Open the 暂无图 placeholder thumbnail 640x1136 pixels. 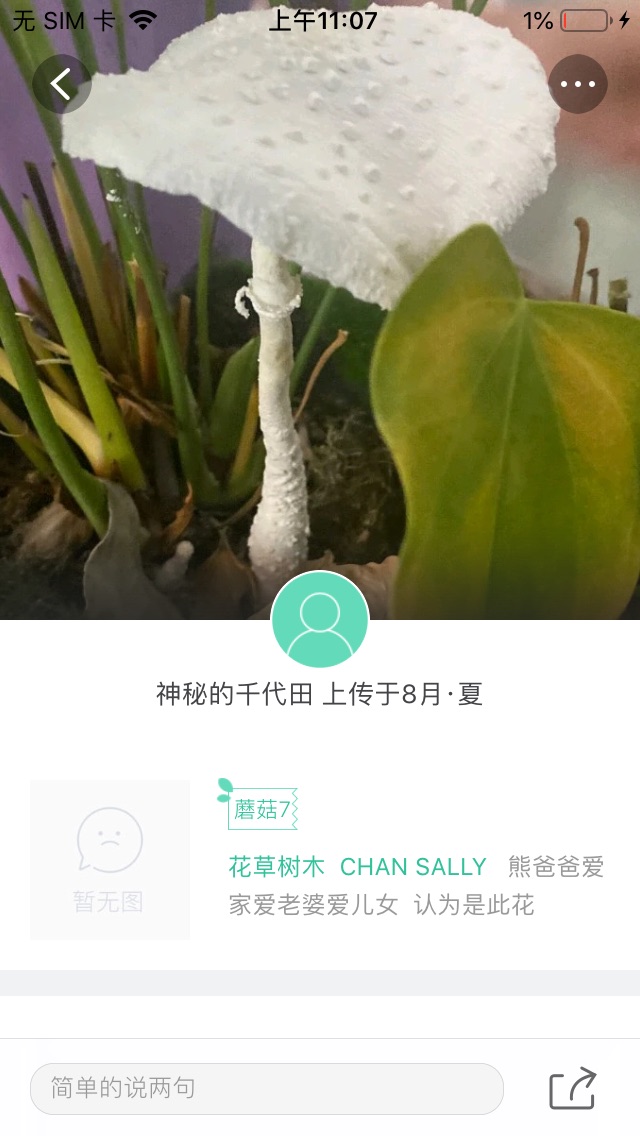point(110,860)
